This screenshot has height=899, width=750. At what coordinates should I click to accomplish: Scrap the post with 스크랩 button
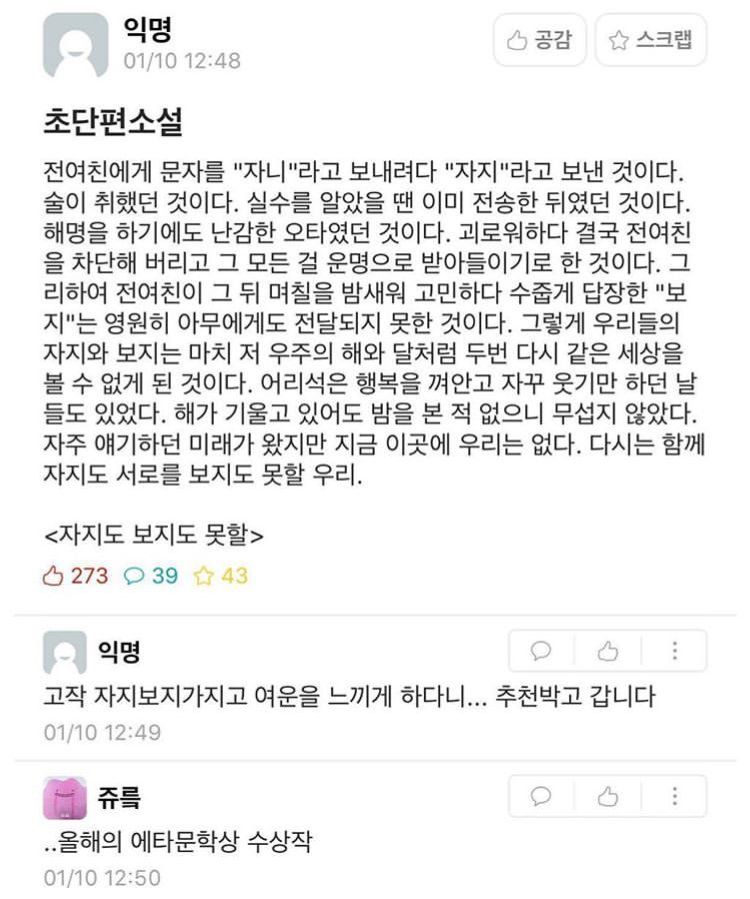[x=651, y=40]
